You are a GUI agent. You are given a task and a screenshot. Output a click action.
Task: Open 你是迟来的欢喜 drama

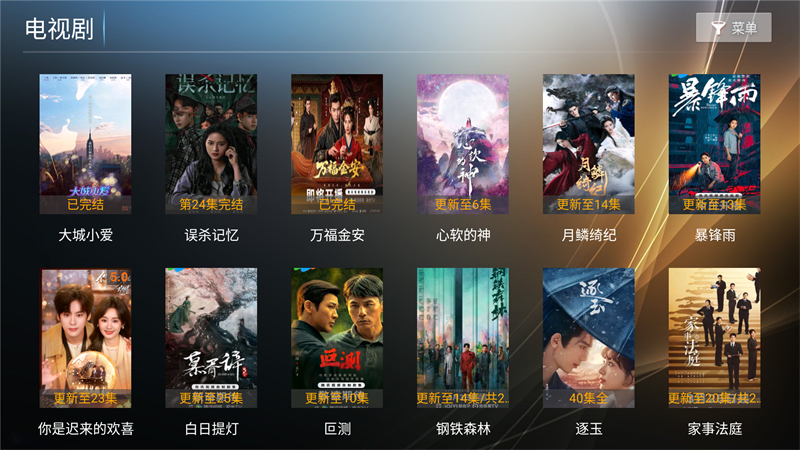tap(85, 338)
